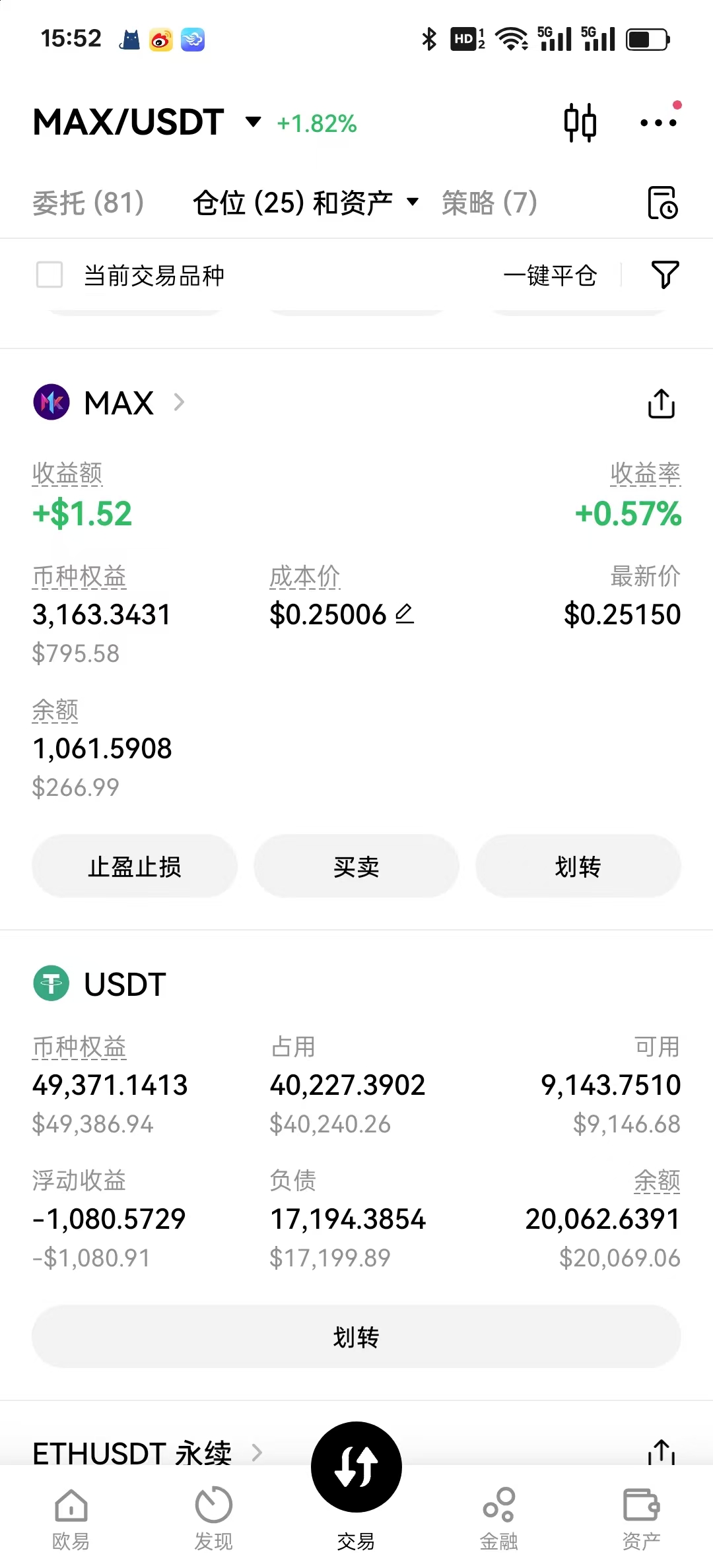
Task: Share the MAX position
Action: pyautogui.click(x=661, y=403)
